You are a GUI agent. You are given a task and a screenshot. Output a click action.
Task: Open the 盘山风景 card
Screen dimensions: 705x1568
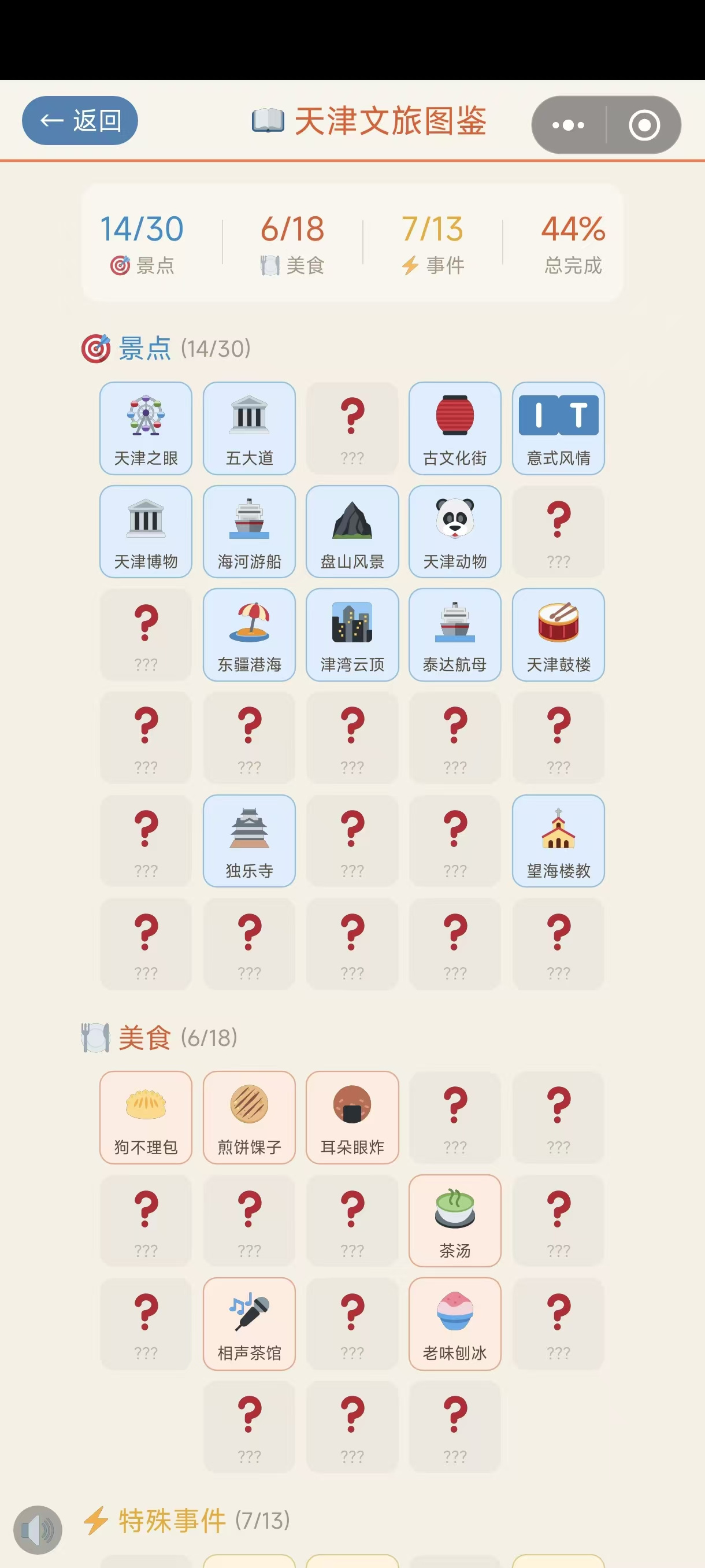pyautogui.click(x=352, y=531)
